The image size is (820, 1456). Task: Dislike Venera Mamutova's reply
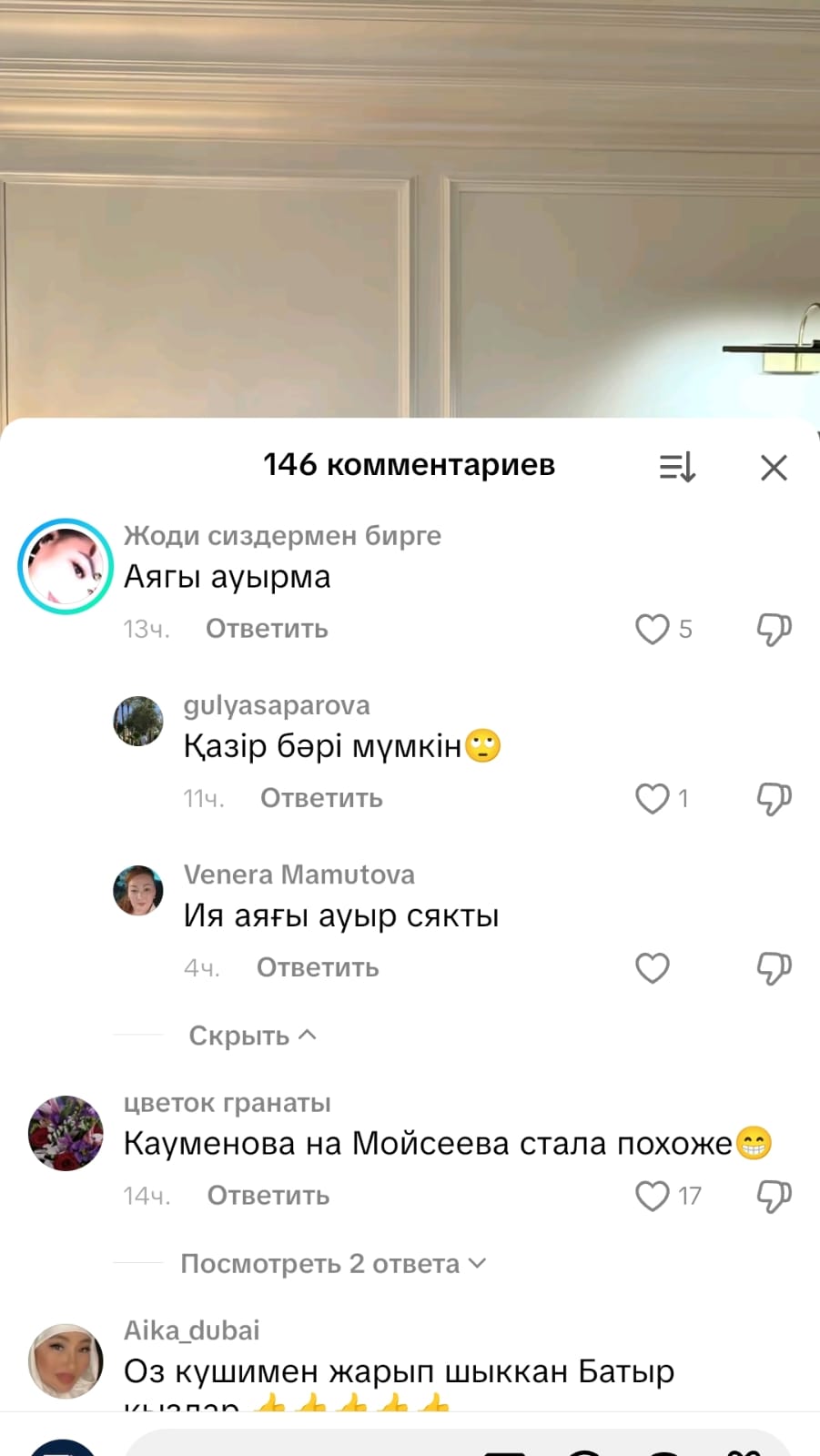(x=774, y=967)
